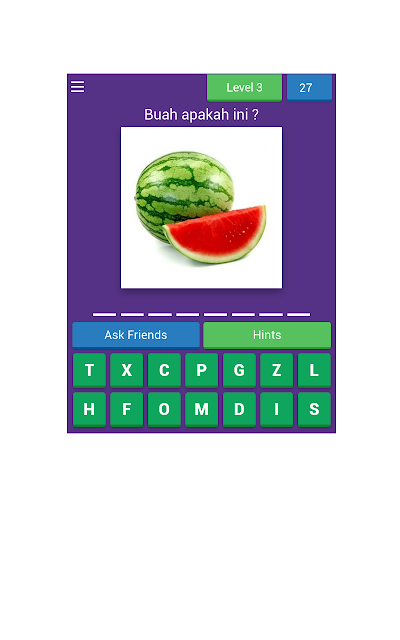Tap the letter Z tile
This screenshot has width=400, height=640.
click(x=277, y=370)
